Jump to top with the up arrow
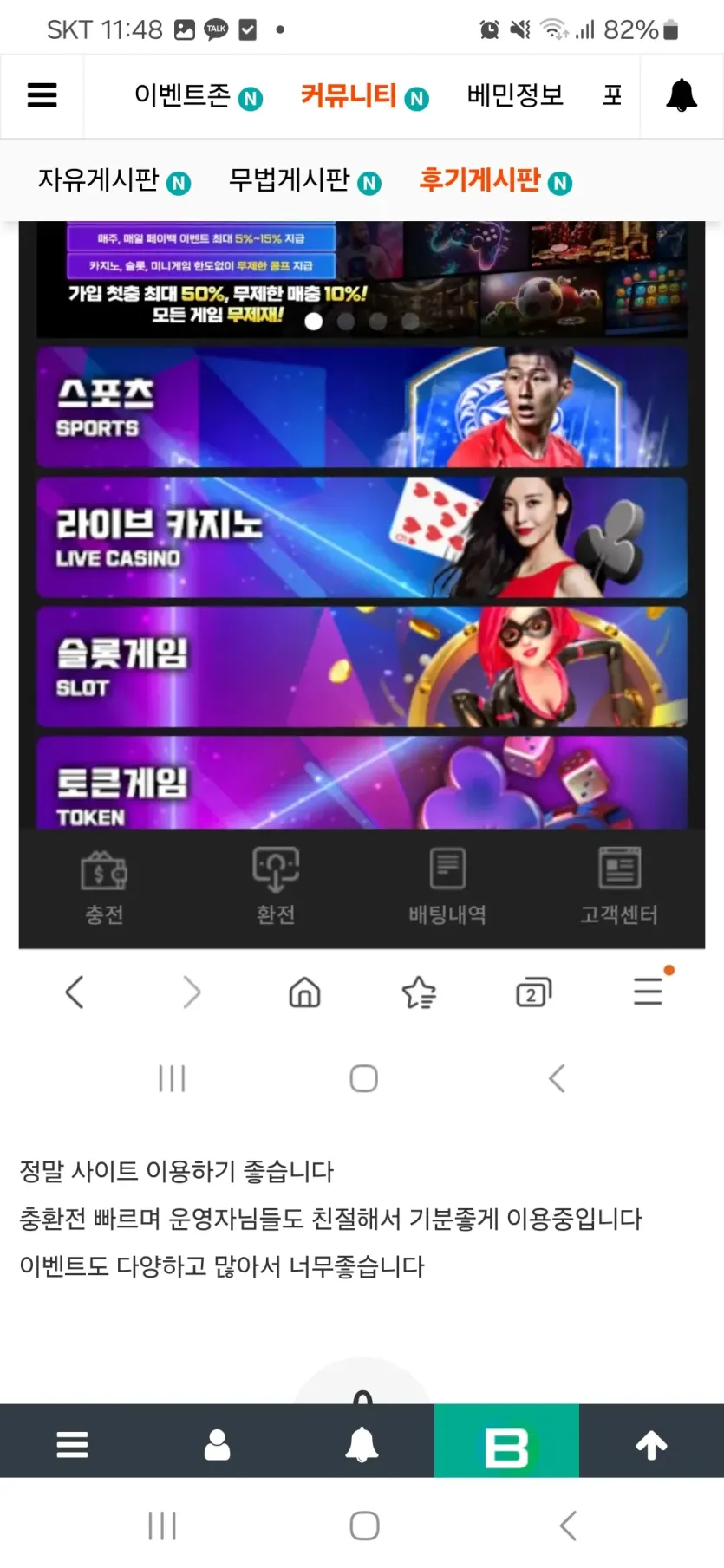The height and width of the screenshot is (1568, 724). click(x=651, y=1444)
